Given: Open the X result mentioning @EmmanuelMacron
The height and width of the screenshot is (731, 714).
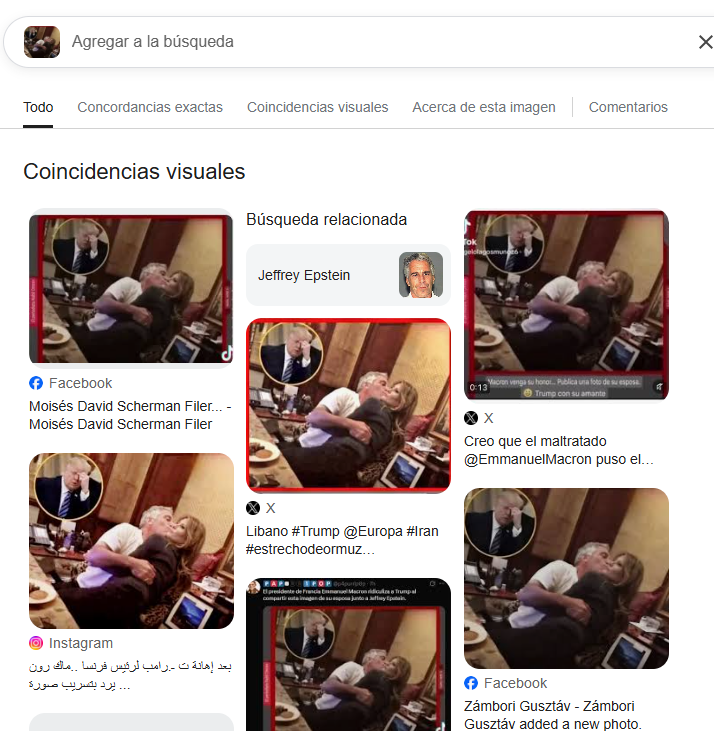Looking at the screenshot, I should point(566,305).
